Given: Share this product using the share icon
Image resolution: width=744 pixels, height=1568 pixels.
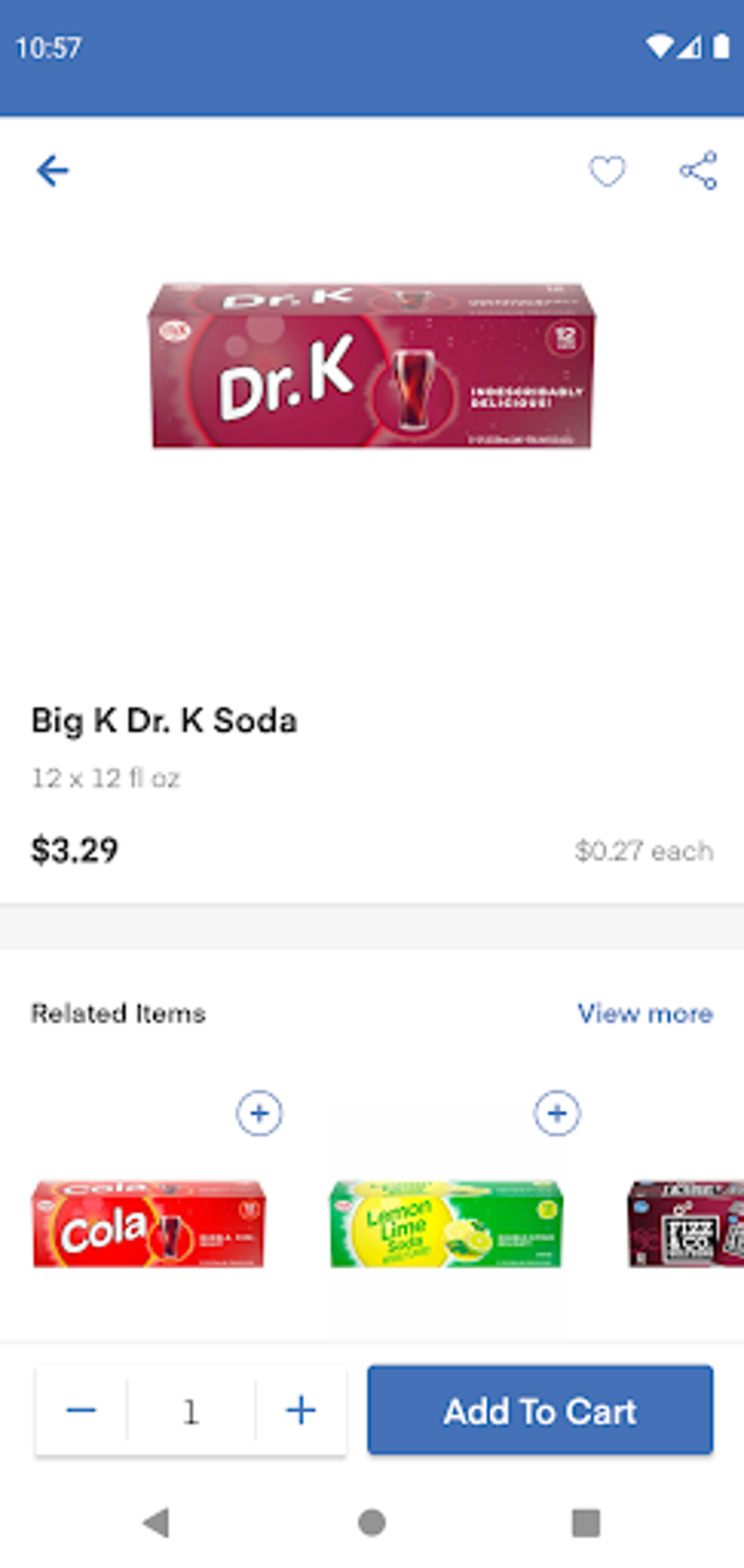Looking at the screenshot, I should [x=697, y=170].
